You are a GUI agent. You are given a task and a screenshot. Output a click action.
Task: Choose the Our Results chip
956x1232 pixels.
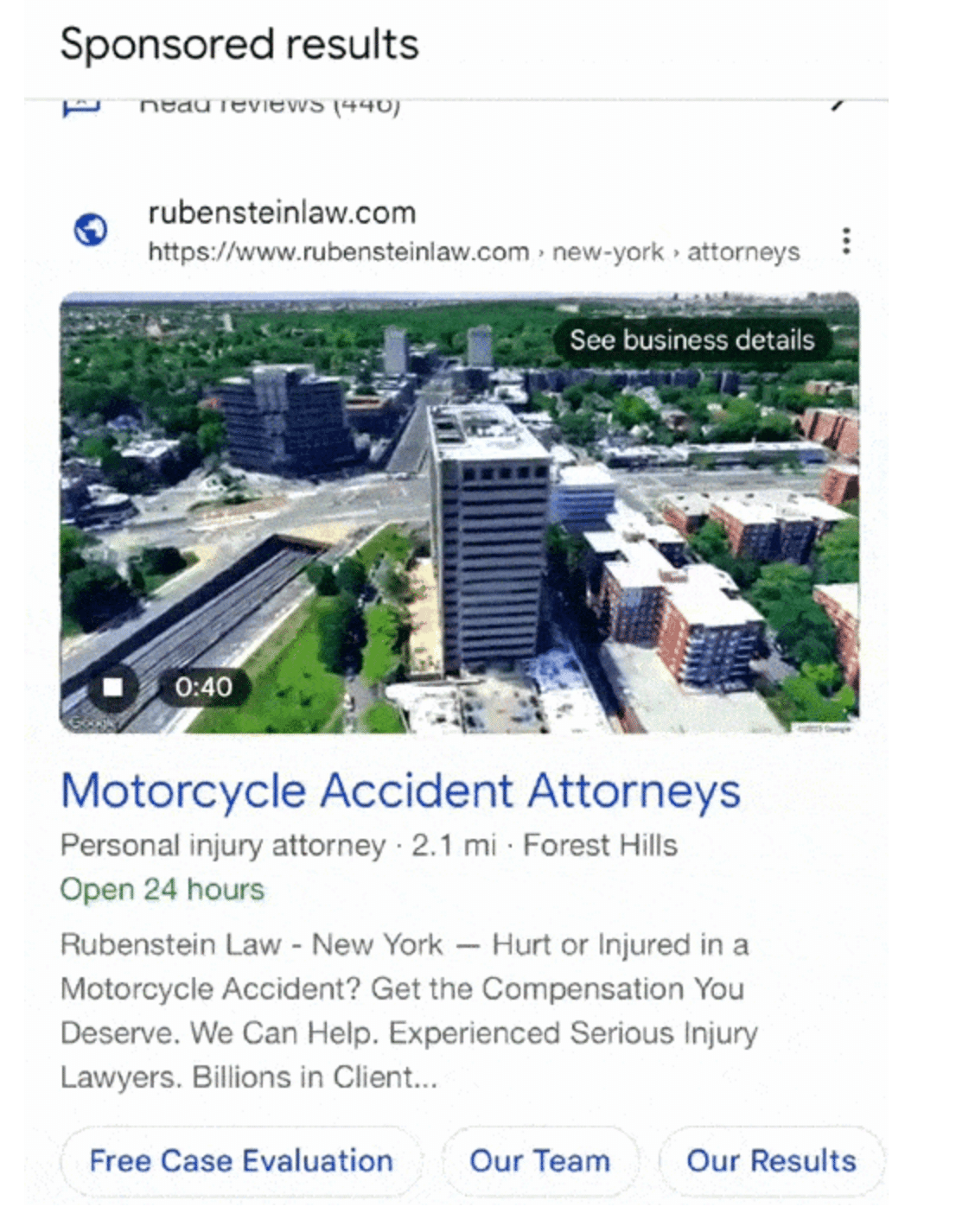[x=770, y=1161]
